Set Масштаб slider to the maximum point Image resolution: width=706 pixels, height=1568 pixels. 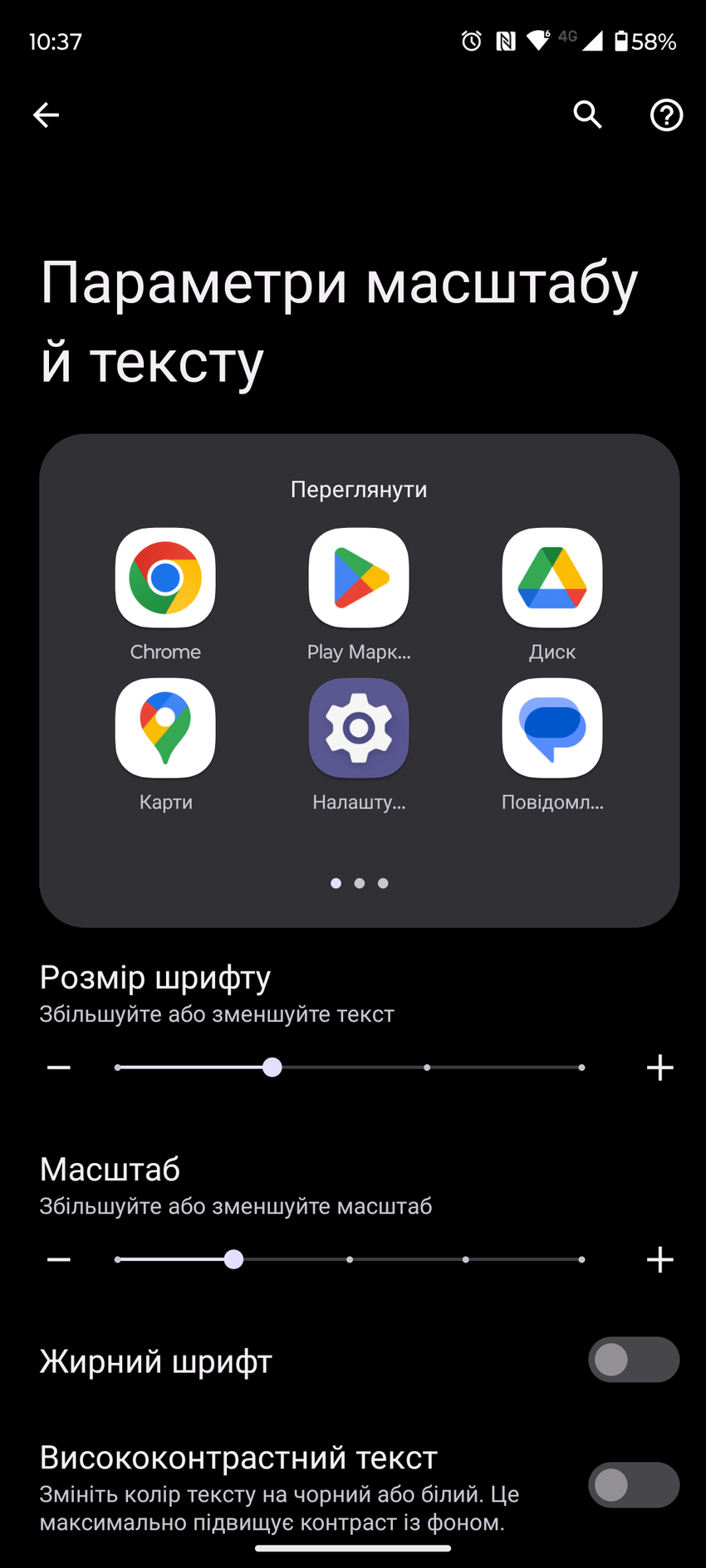[x=581, y=1259]
